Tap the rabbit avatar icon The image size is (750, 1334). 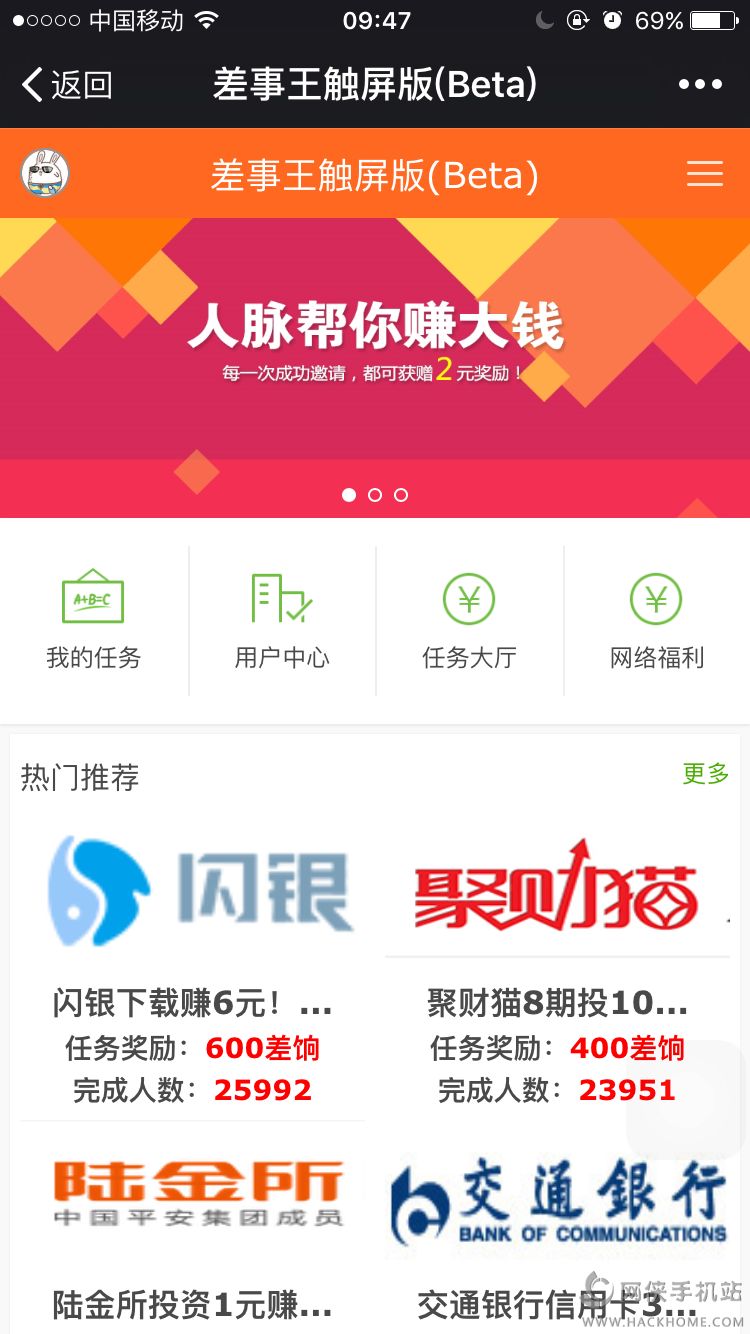pyautogui.click(x=45, y=174)
